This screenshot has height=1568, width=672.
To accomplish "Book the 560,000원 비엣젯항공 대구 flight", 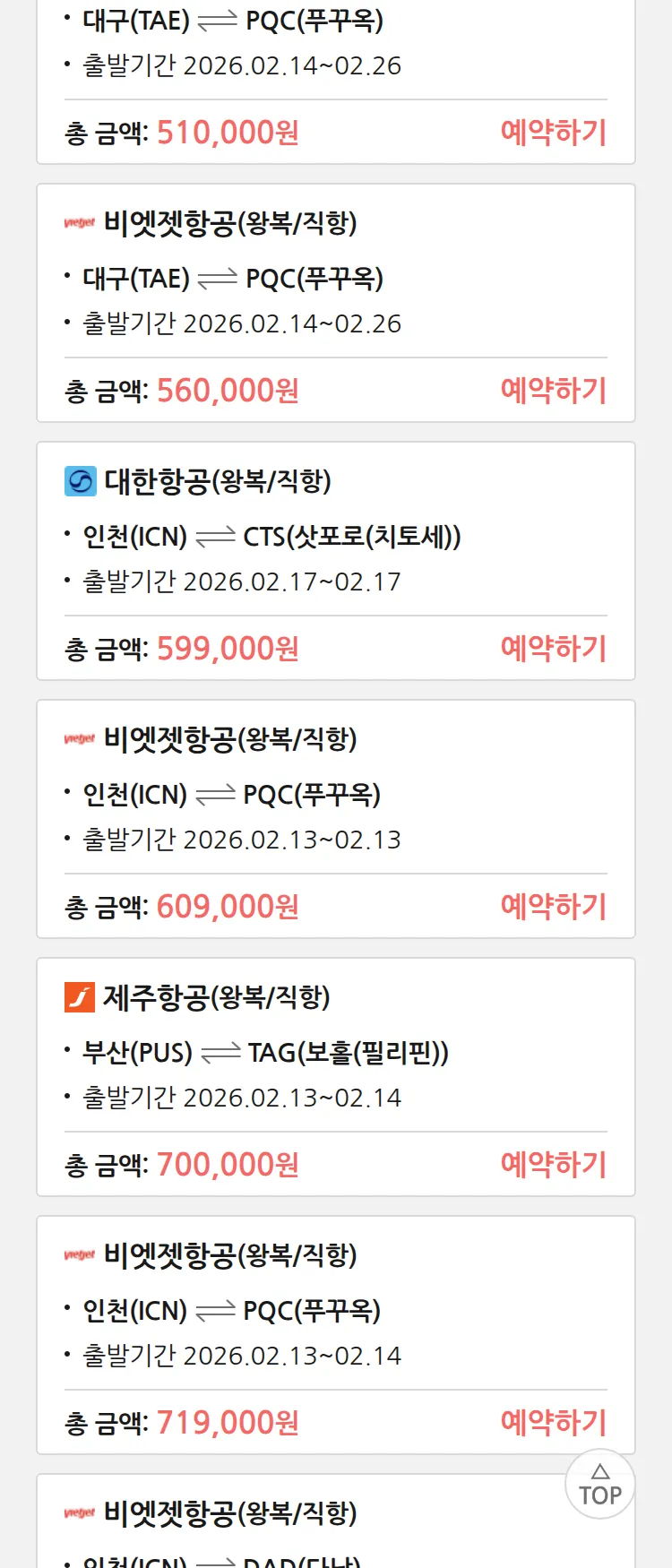I will click(x=553, y=391).
